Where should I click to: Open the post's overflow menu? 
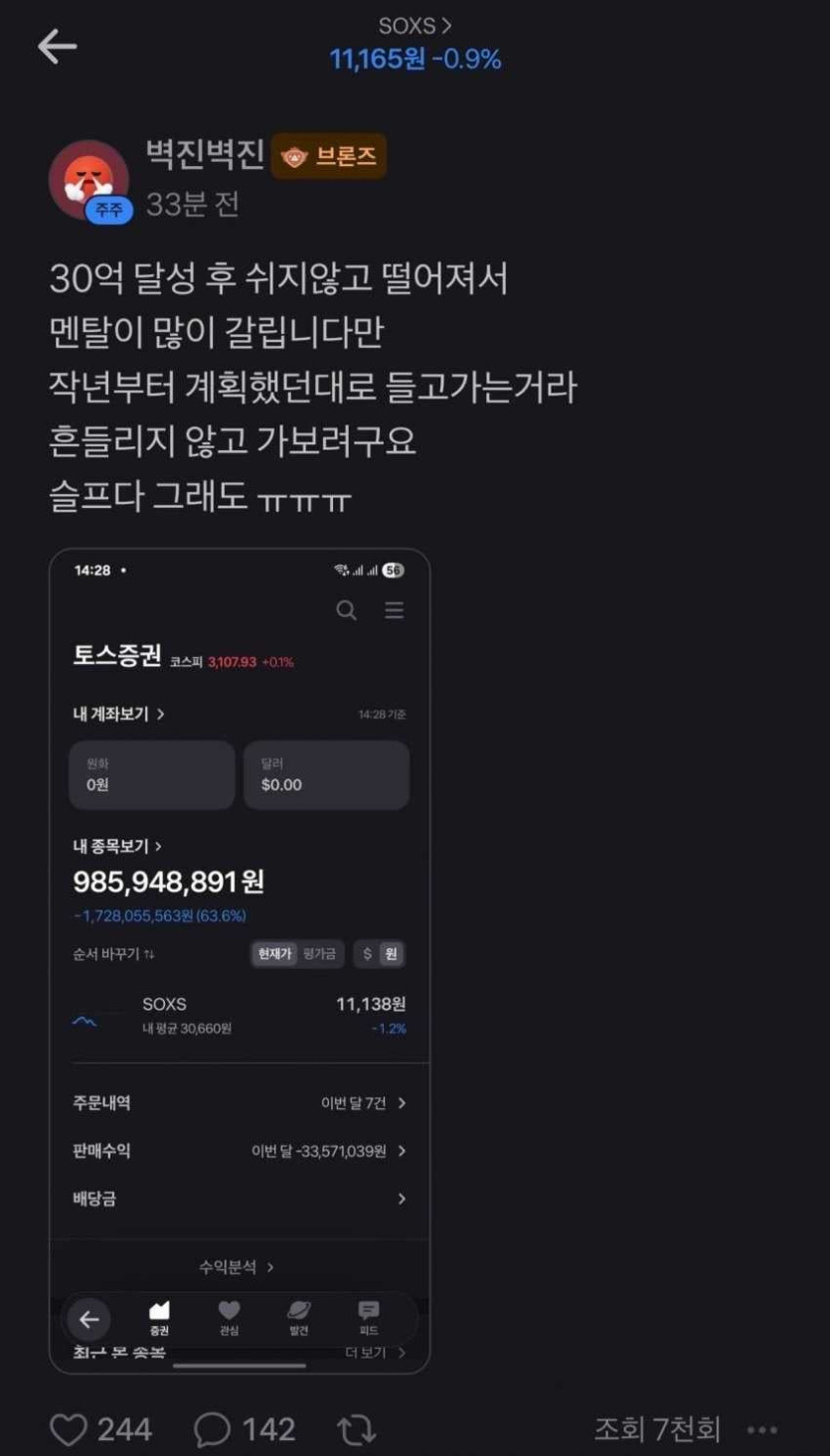pos(762,1429)
